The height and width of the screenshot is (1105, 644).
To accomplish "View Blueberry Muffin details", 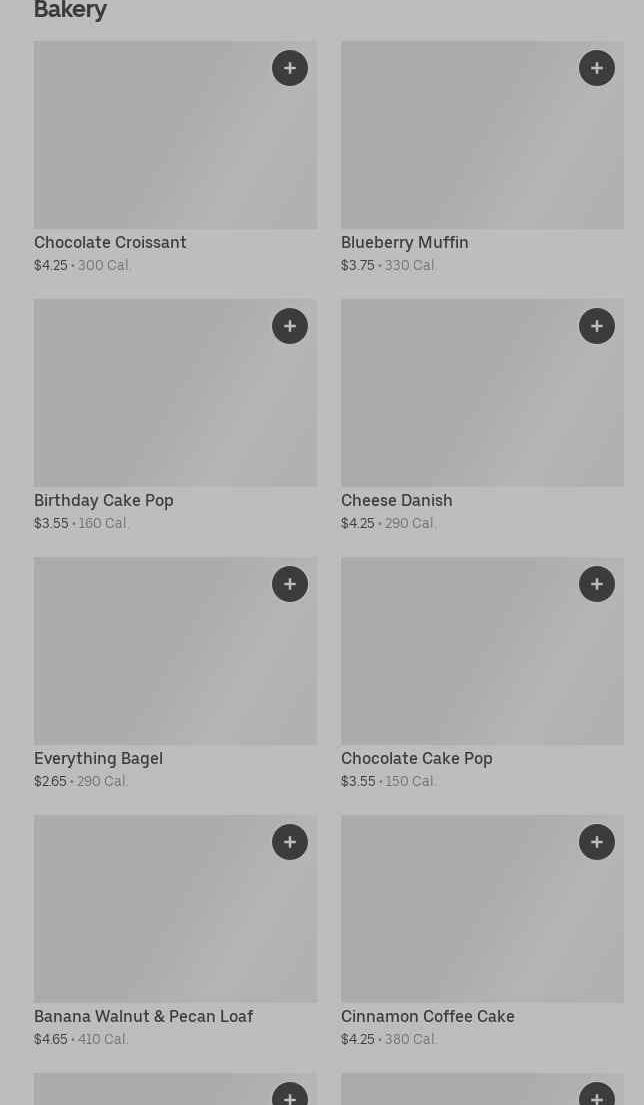I will tap(460, 150).
